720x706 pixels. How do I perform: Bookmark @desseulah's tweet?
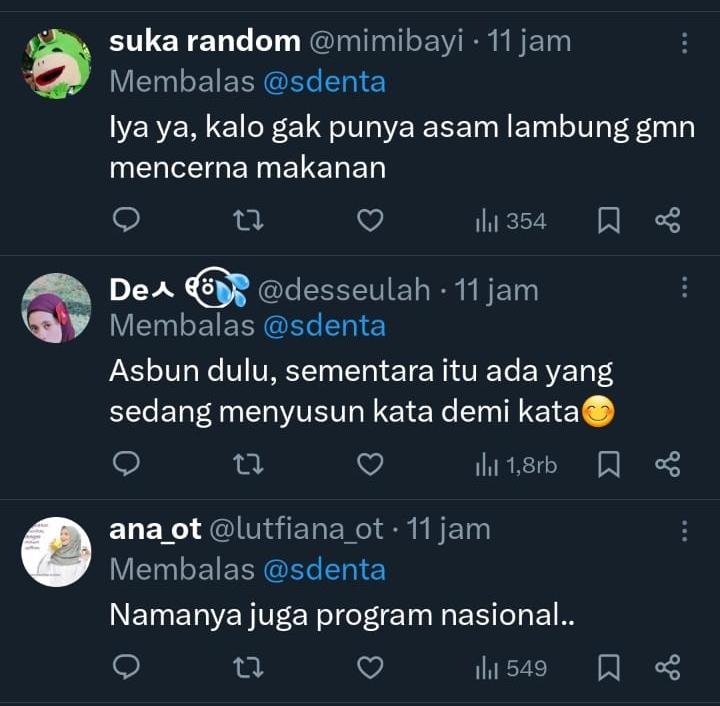(x=608, y=464)
